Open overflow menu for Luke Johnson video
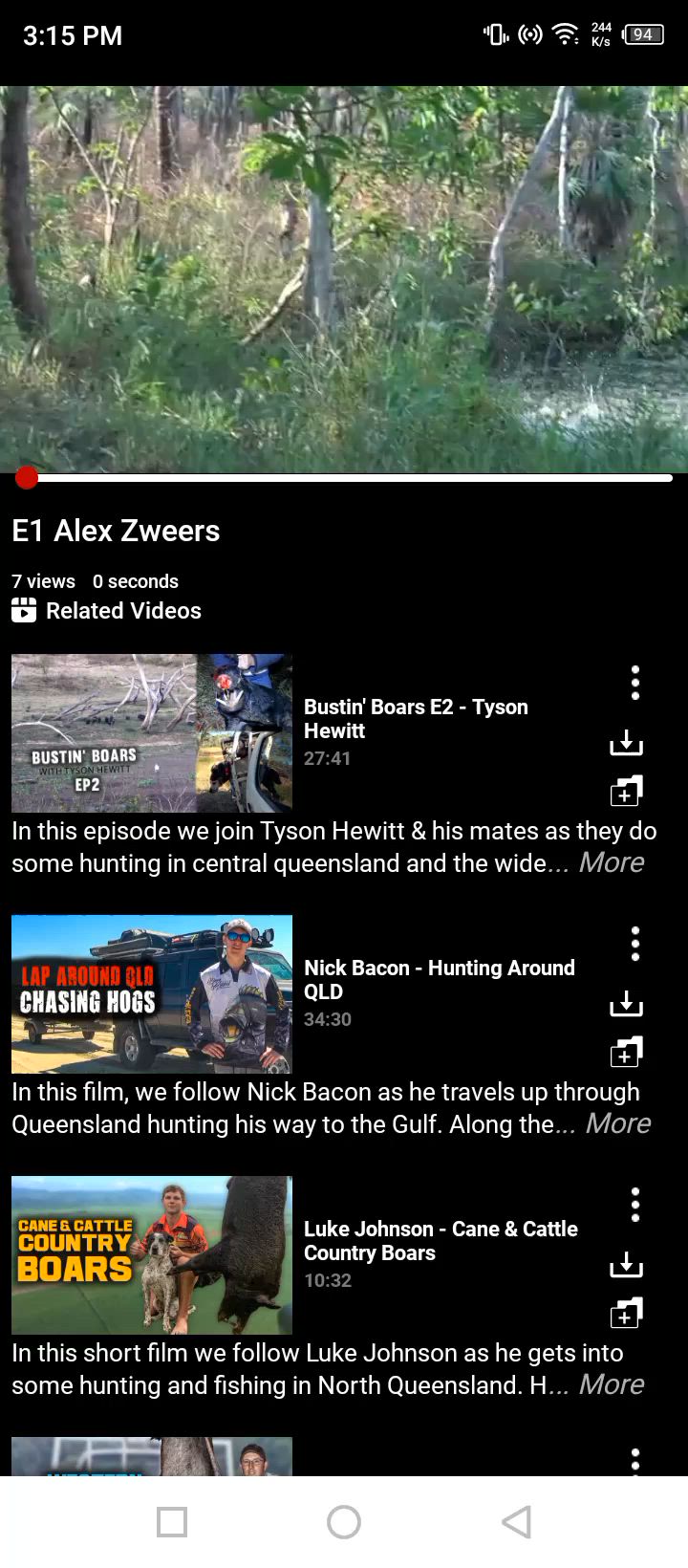This screenshot has width=688, height=1568. tap(635, 1205)
